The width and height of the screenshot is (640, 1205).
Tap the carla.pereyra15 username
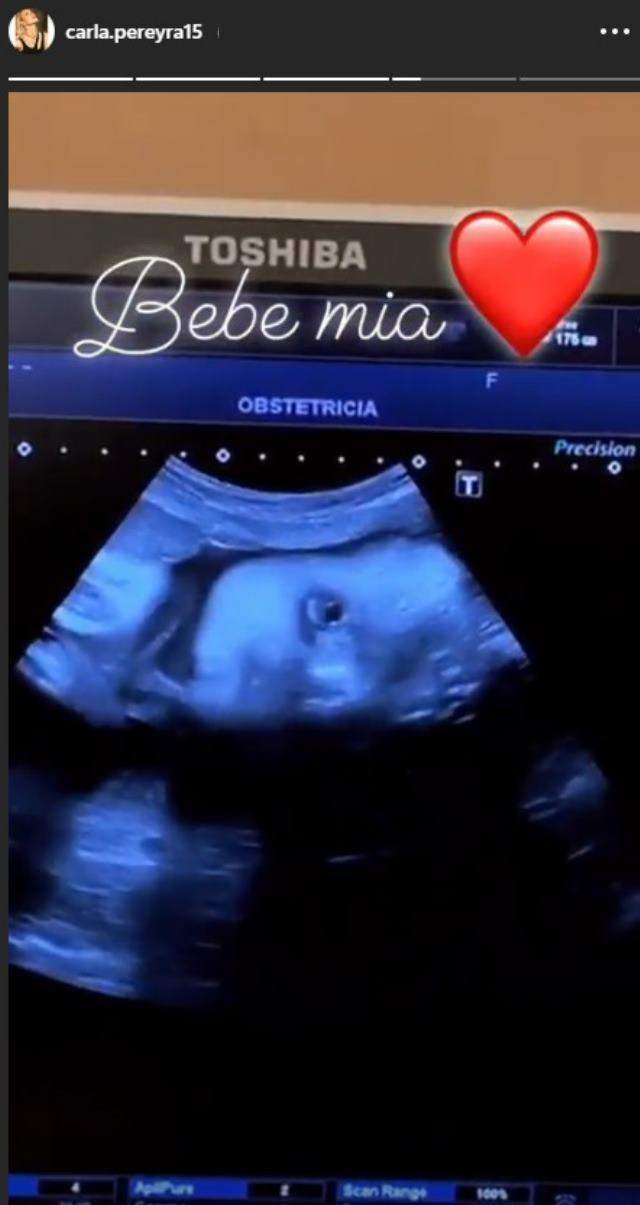pos(133,33)
